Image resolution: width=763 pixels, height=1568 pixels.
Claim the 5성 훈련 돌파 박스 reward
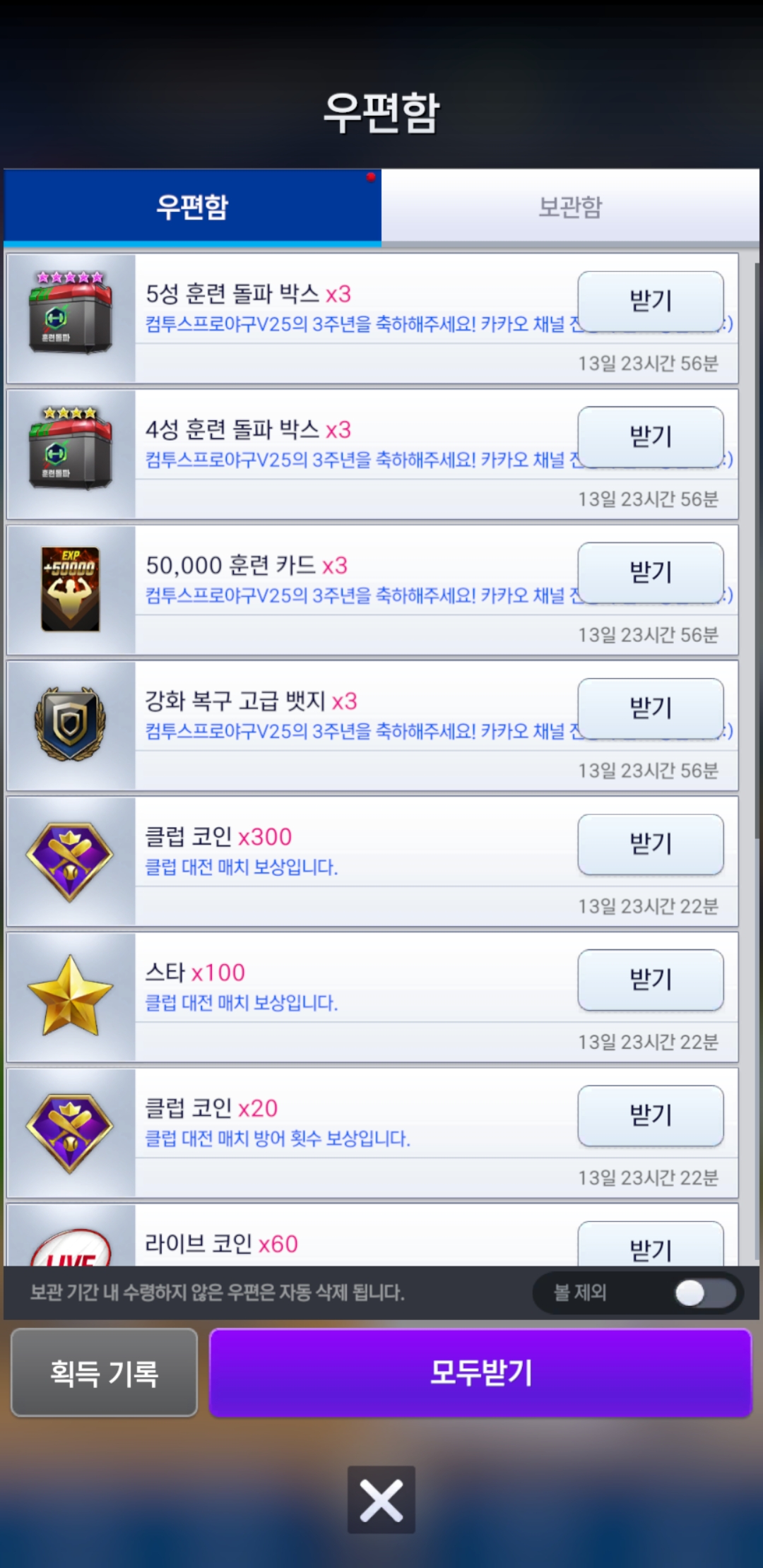pyautogui.click(x=650, y=302)
